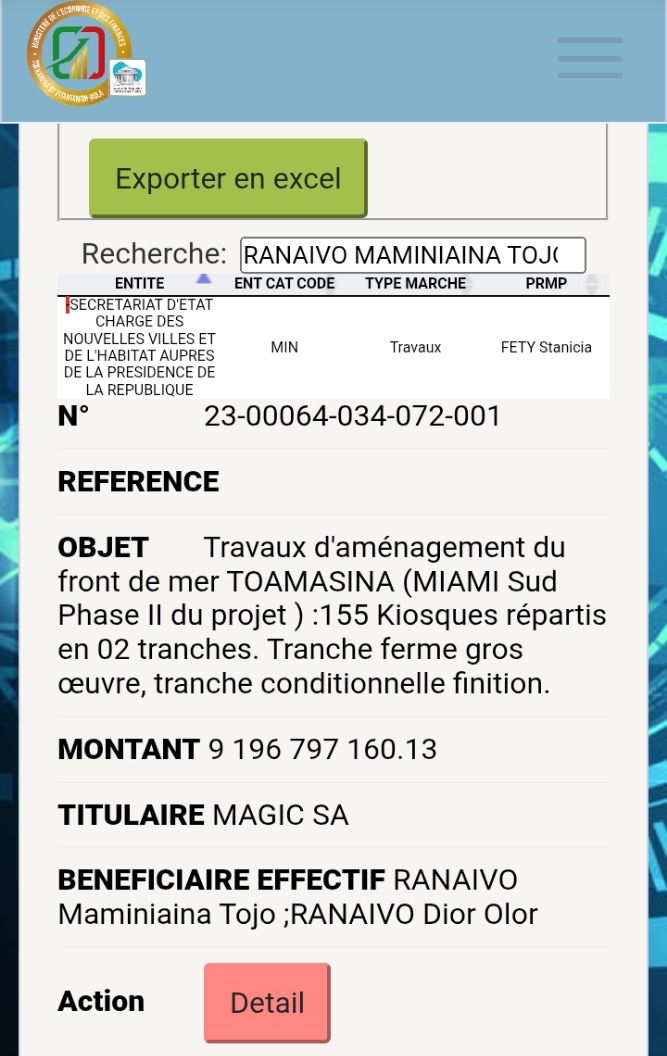Sort table by ENT CAT CODE column
This screenshot has width=667, height=1056.
pos(284,283)
